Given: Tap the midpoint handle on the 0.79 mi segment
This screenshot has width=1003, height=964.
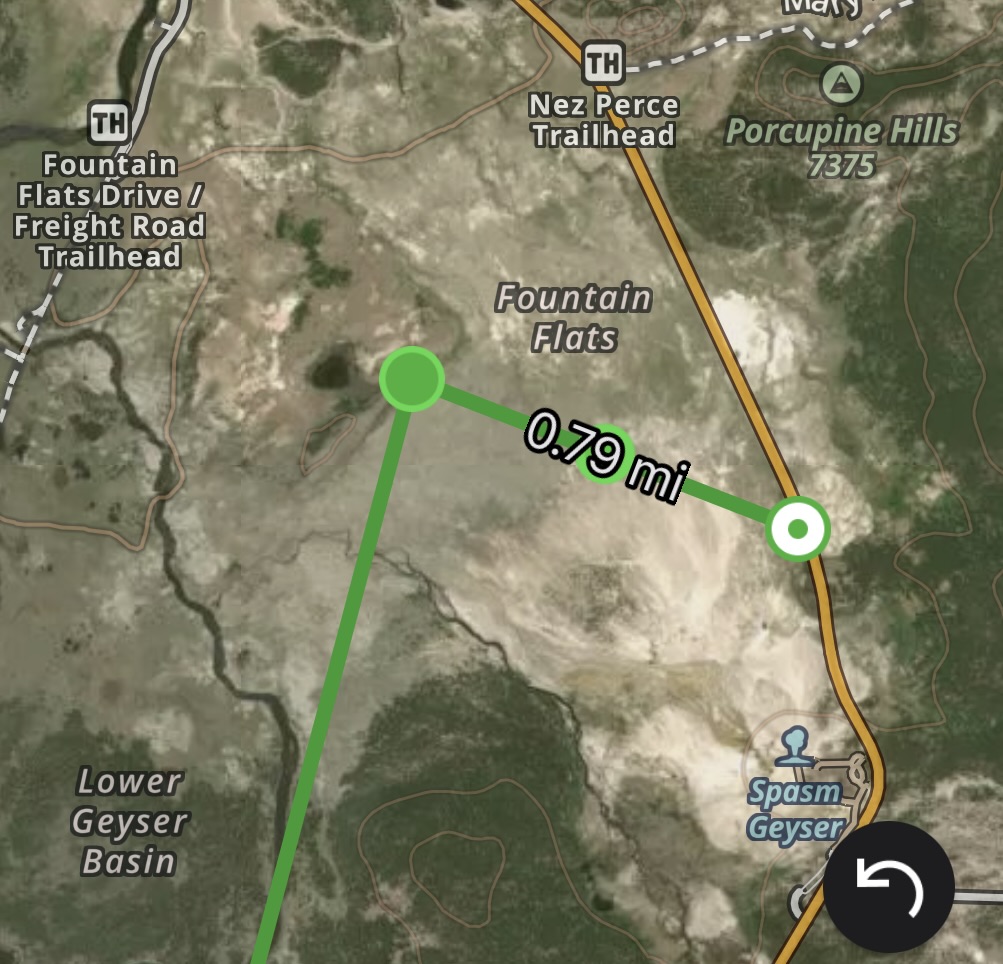Looking at the screenshot, I should (x=606, y=456).
